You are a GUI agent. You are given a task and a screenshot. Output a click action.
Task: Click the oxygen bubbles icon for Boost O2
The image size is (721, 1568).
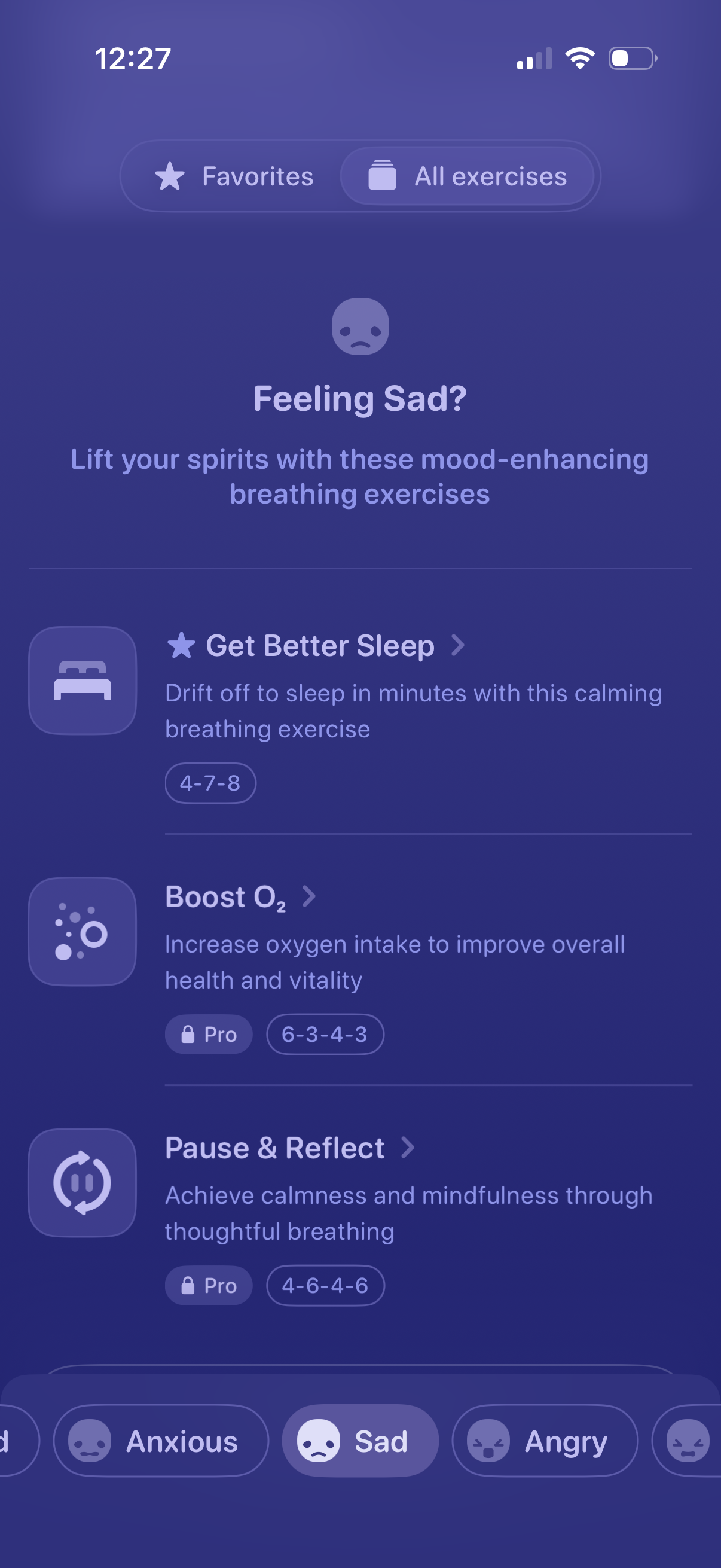(82, 931)
